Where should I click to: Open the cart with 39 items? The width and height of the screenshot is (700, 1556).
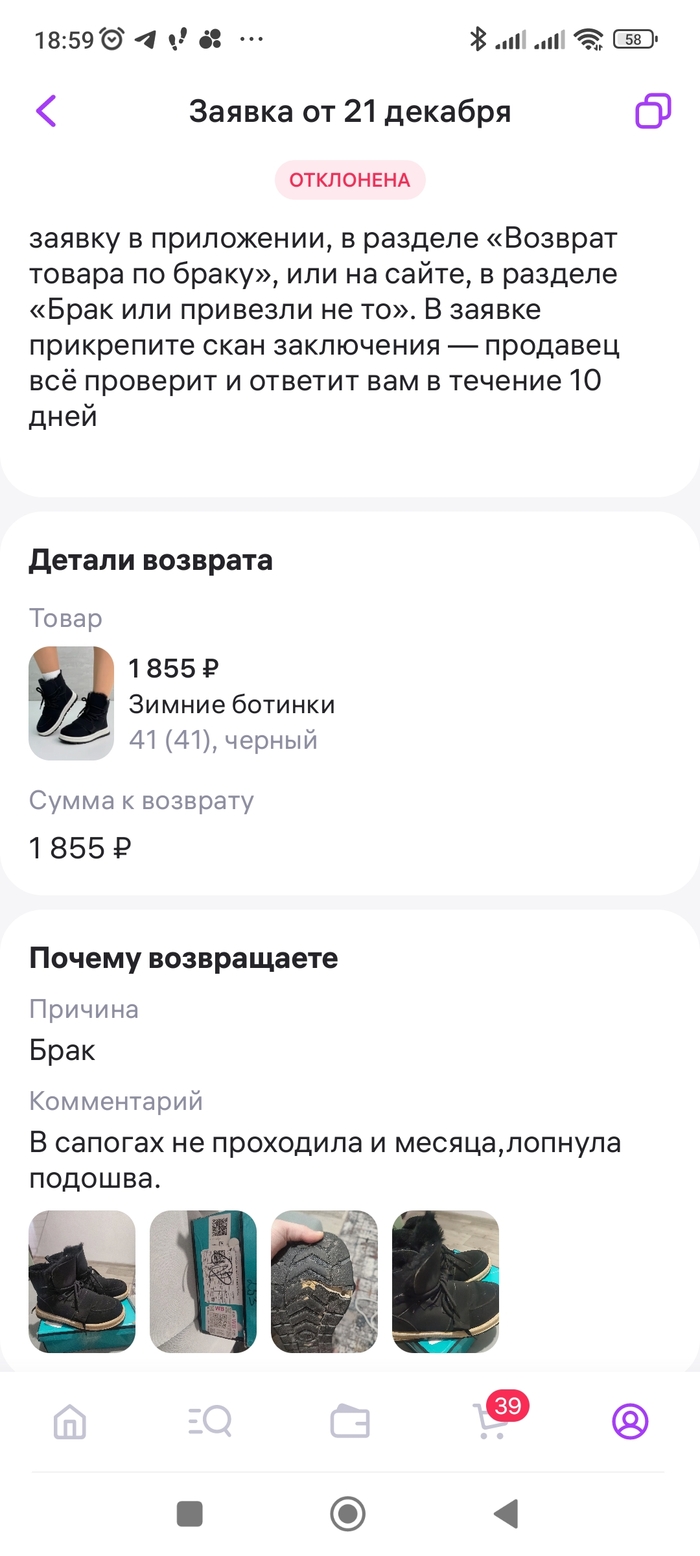pyautogui.click(x=492, y=1421)
